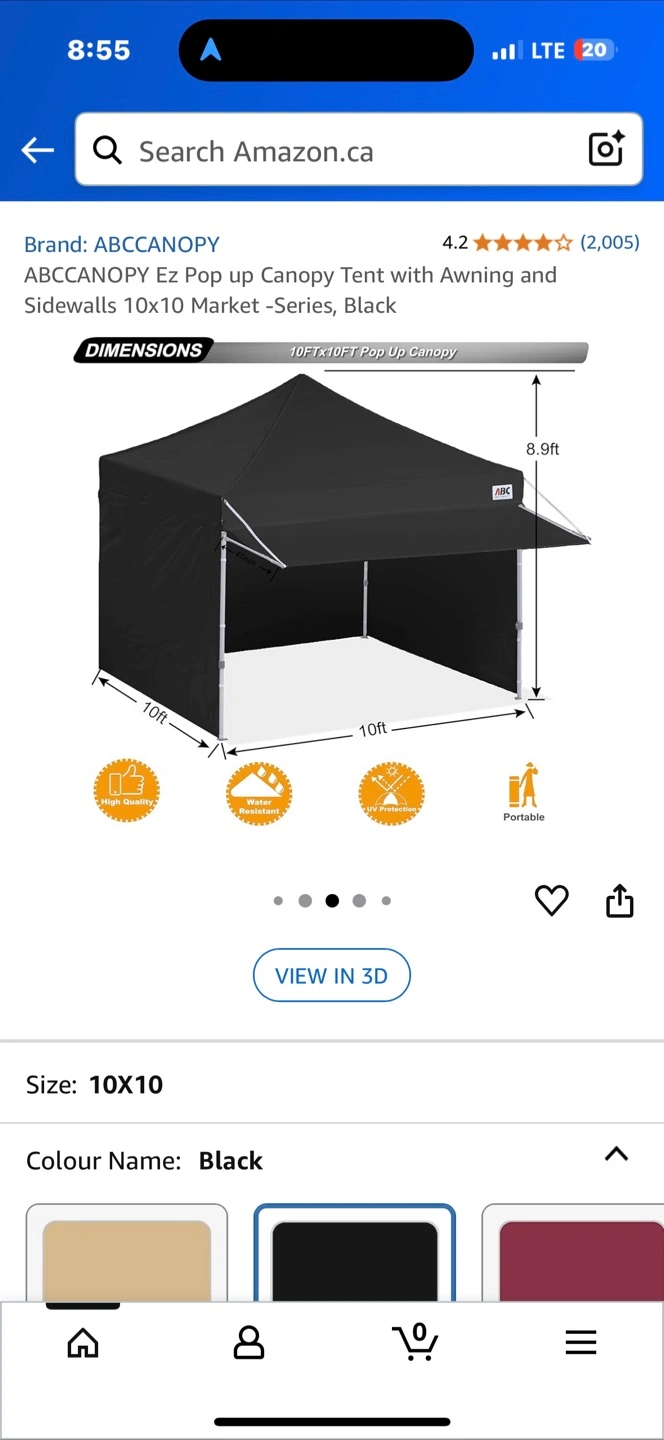This screenshot has height=1440, width=664.
Task: Add this canopy to wish list
Action: coord(551,901)
